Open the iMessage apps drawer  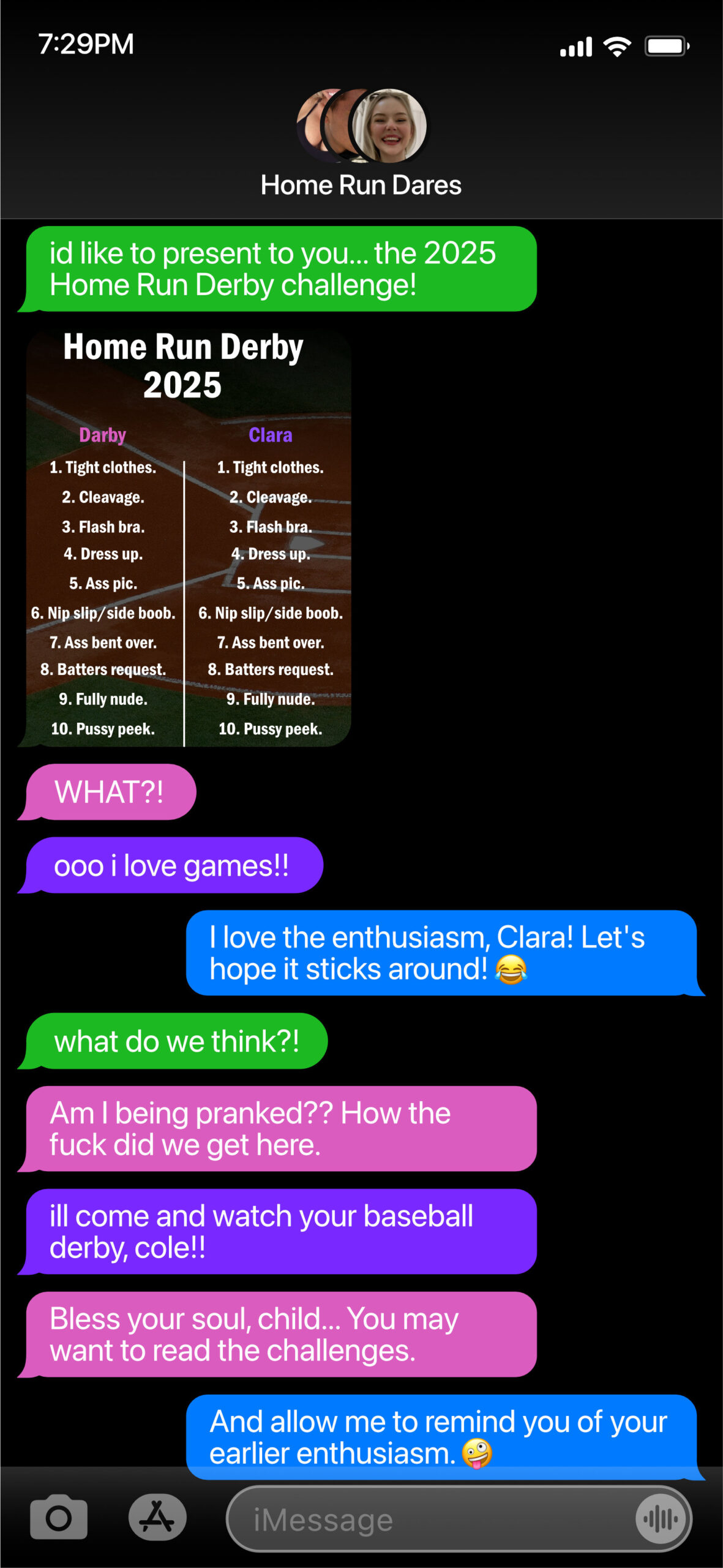(x=157, y=1518)
